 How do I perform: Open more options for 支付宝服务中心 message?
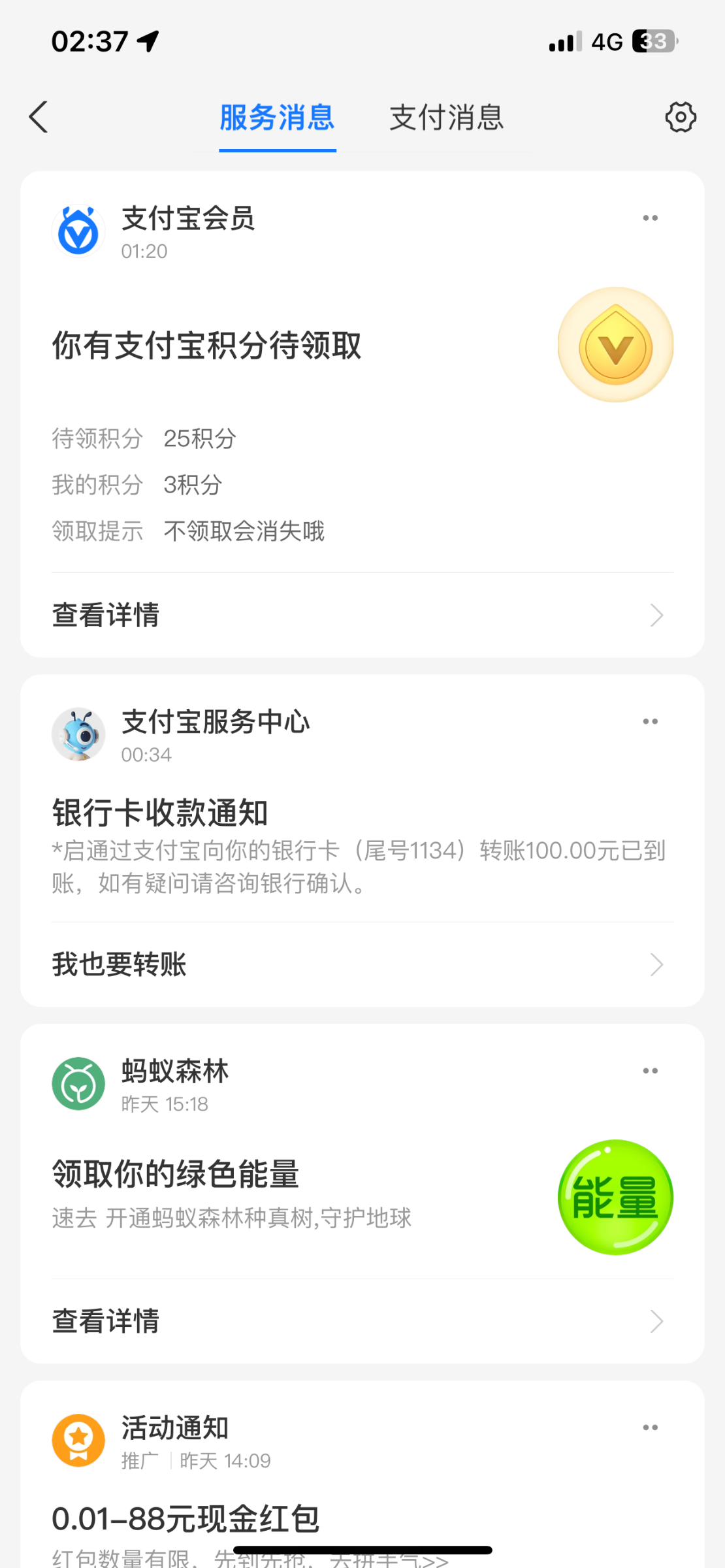(650, 721)
